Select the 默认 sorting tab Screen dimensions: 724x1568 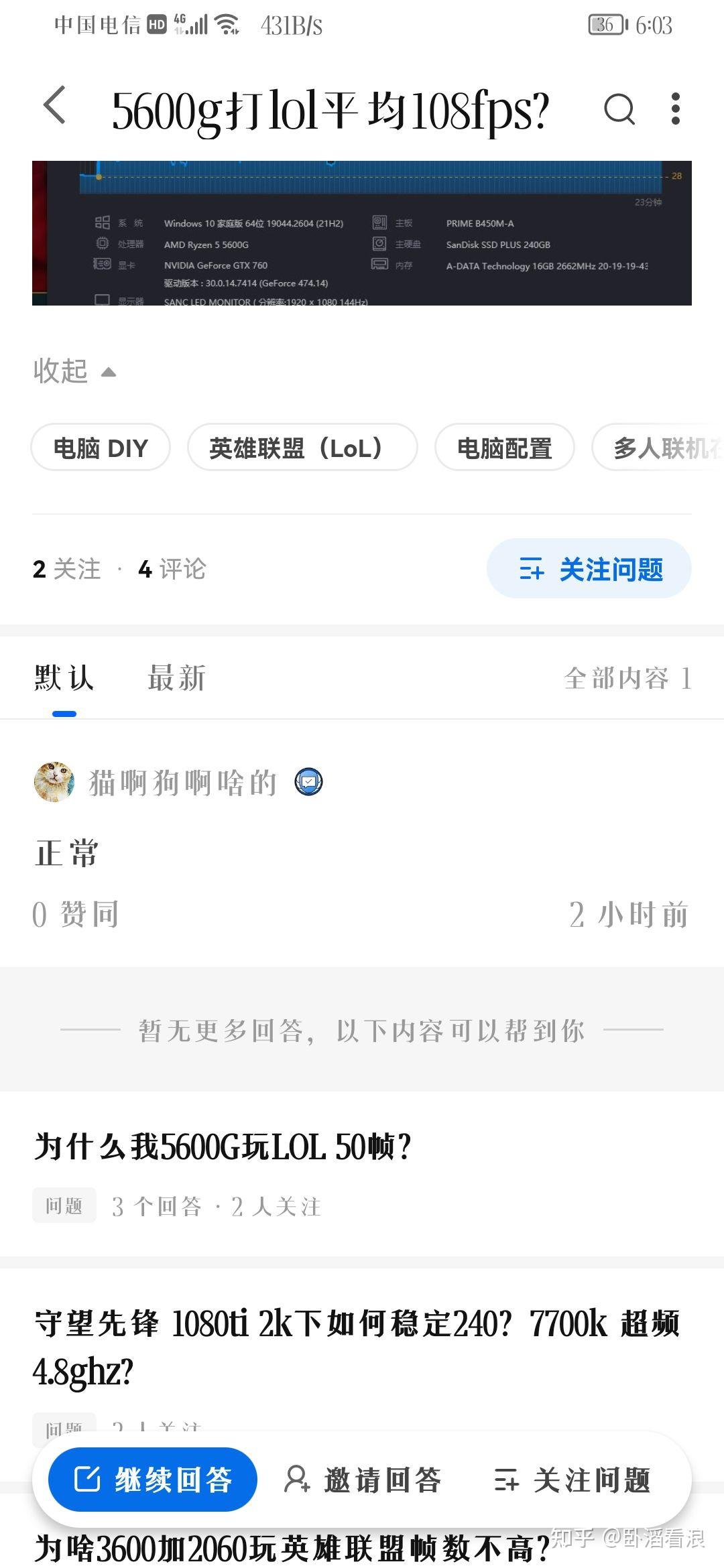[x=64, y=678]
